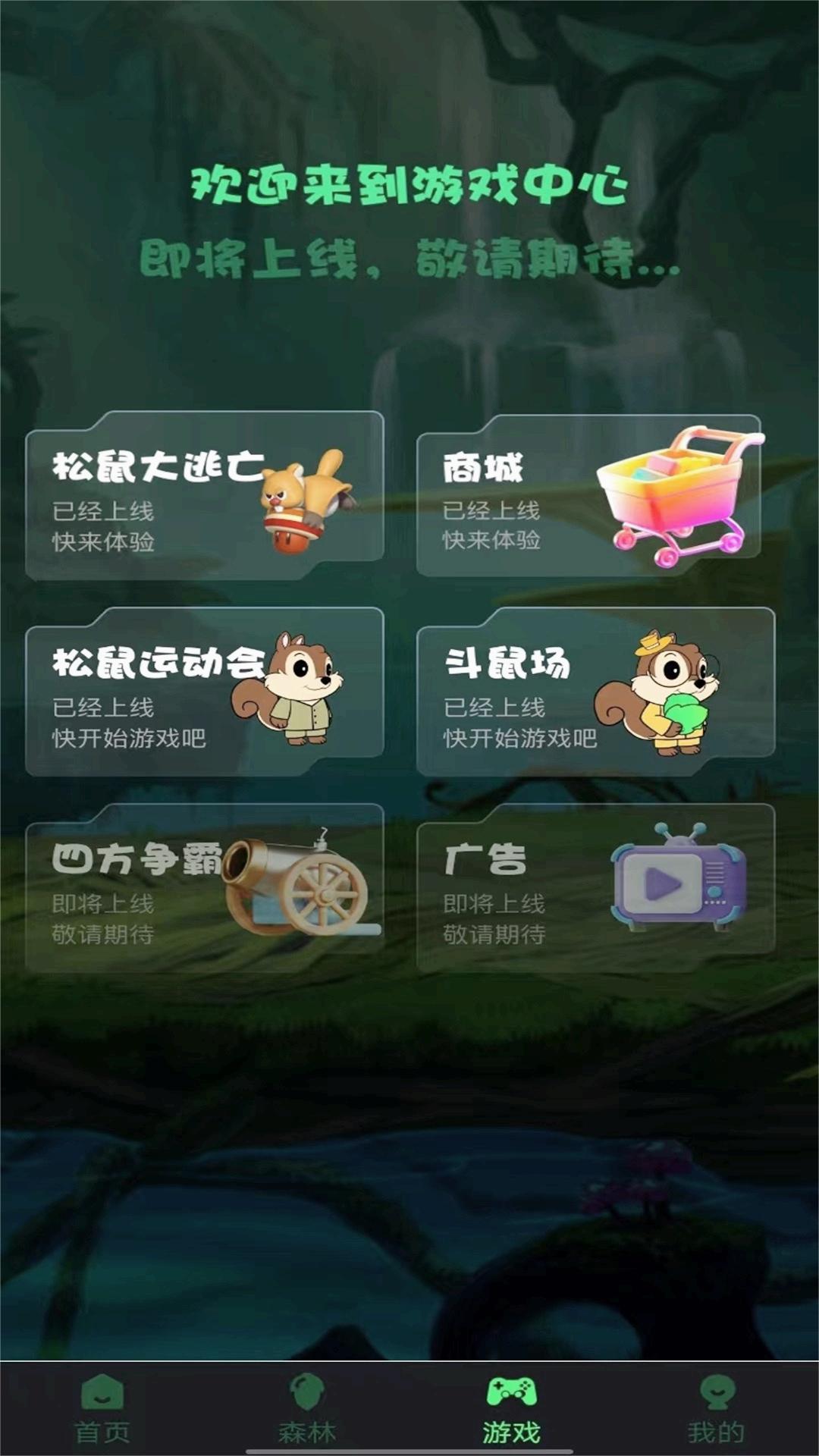Open the 商城 shop card
This screenshot has width=819, height=1456.
[x=588, y=496]
